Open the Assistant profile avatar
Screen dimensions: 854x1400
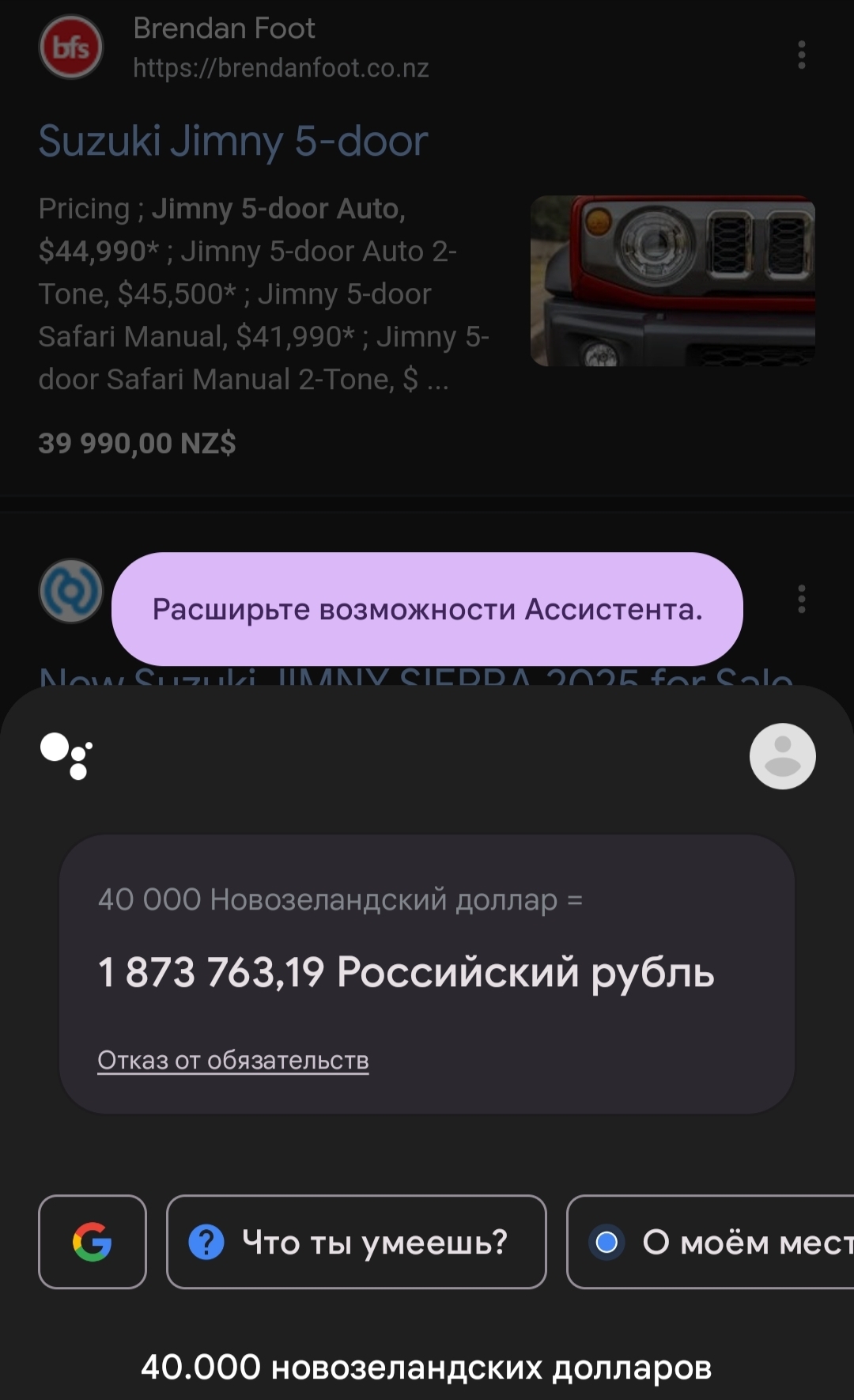click(782, 756)
